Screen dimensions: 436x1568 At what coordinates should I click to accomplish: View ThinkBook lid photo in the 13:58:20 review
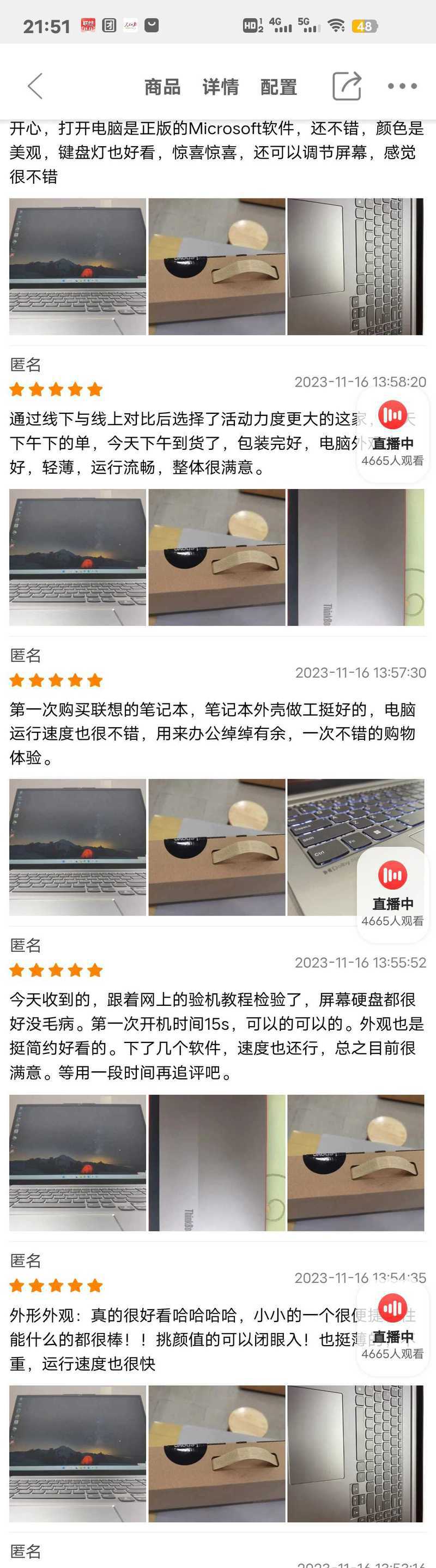tap(355, 557)
